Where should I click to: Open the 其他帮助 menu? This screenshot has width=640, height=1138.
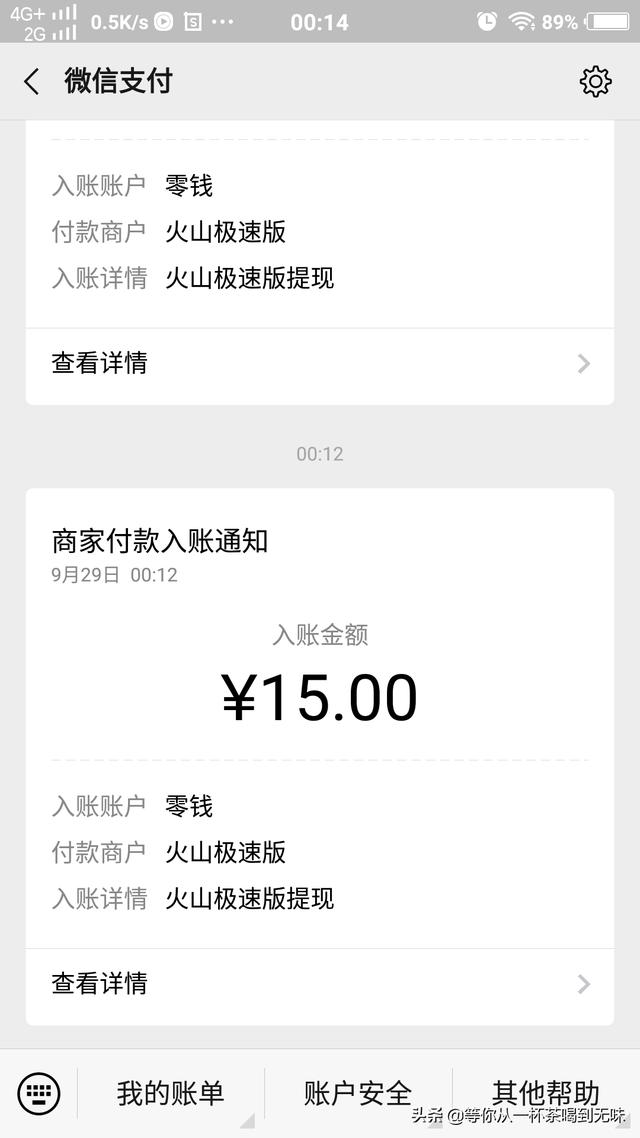point(546,1093)
